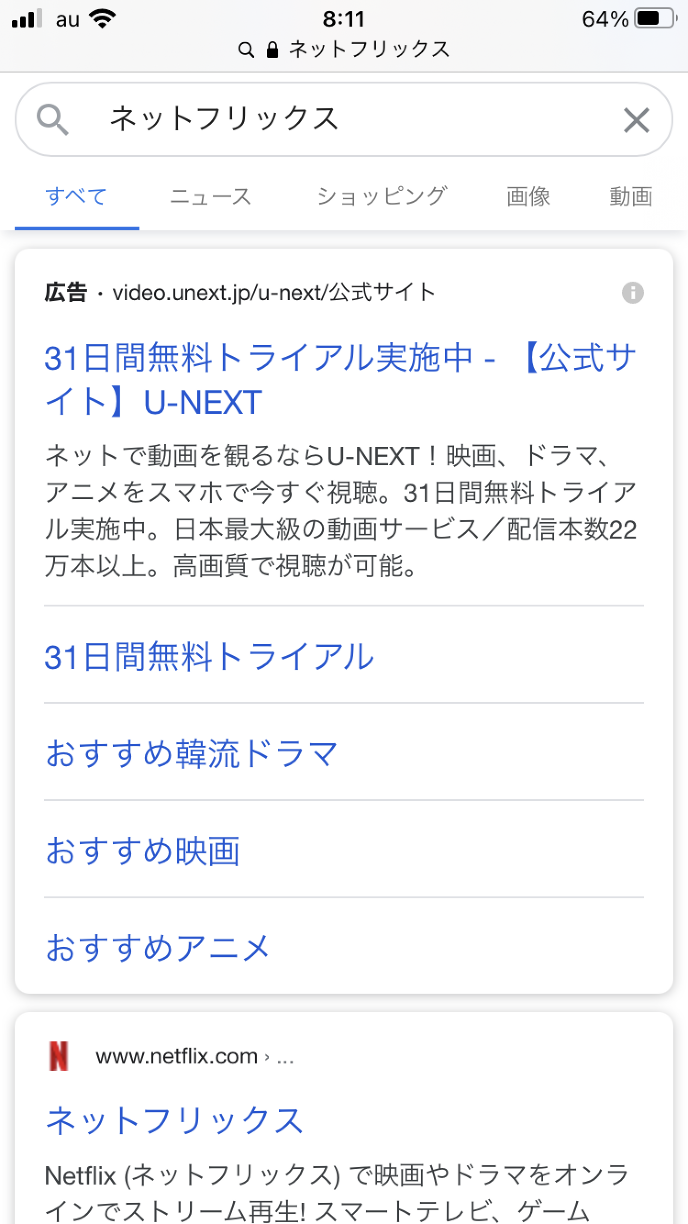The height and width of the screenshot is (1224, 688).
Task: Select the すべて tab
Action: click(x=76, y=196)
